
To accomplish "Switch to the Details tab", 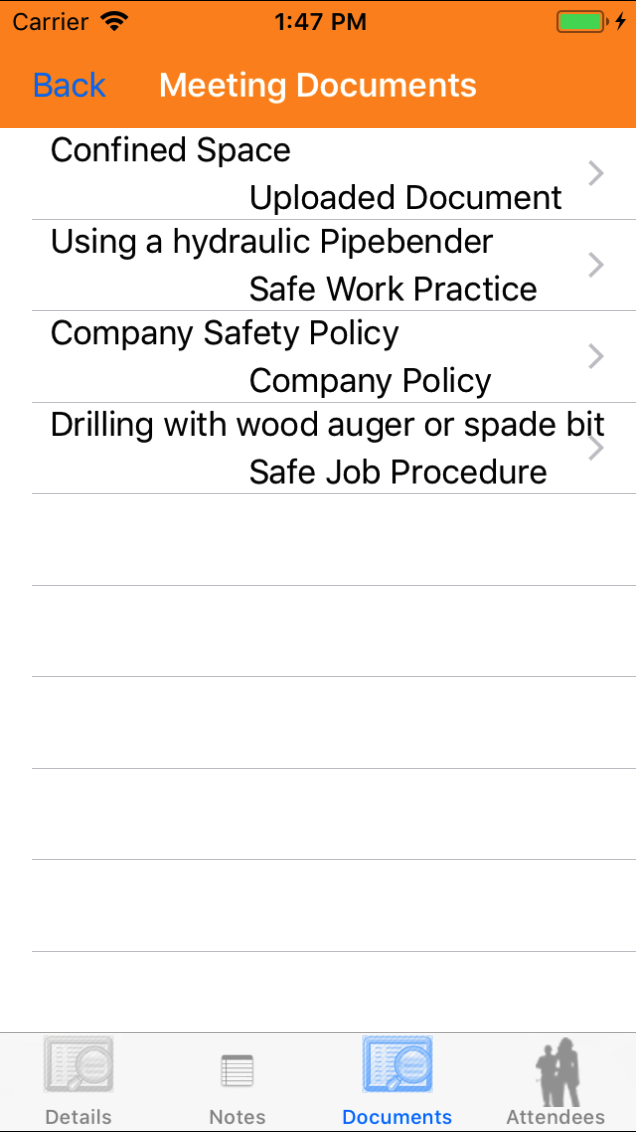I will [x=78, y=1082].
